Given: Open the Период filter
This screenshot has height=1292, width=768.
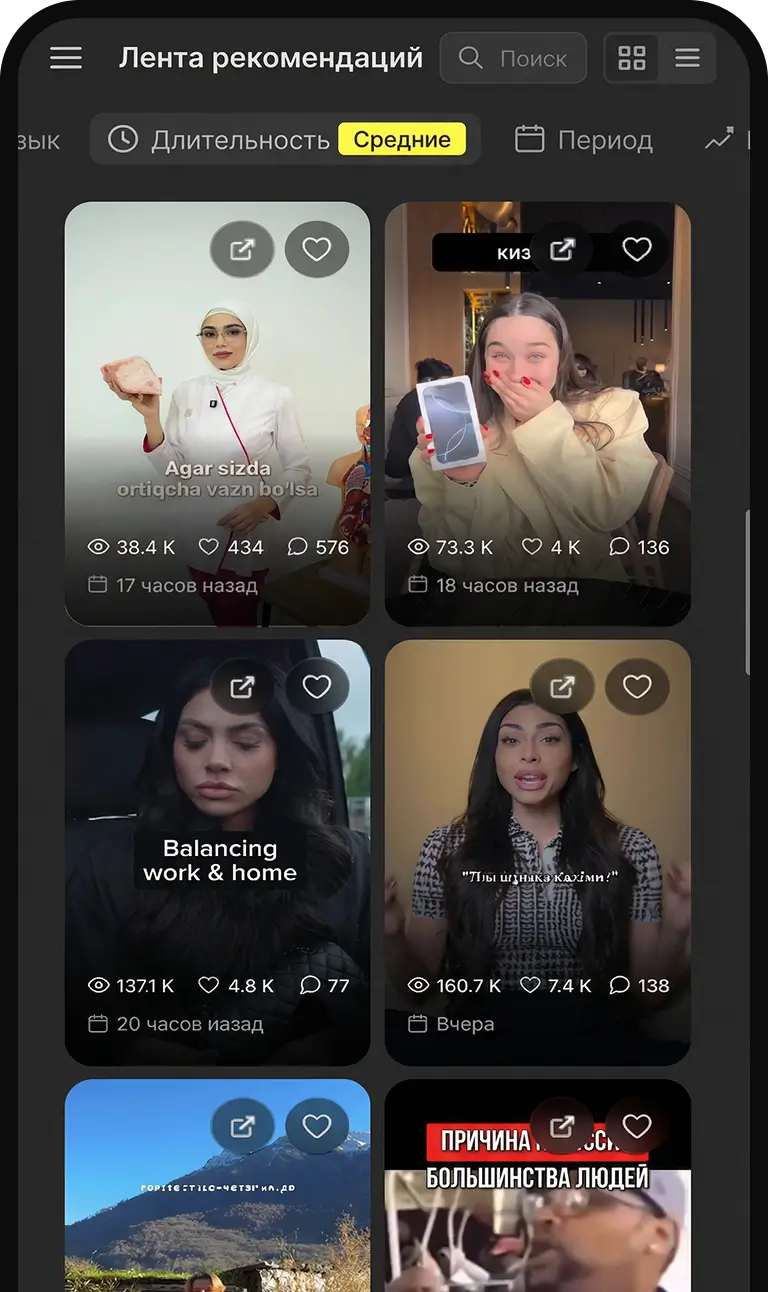Looking at the screenshot, I should point(584,139).
